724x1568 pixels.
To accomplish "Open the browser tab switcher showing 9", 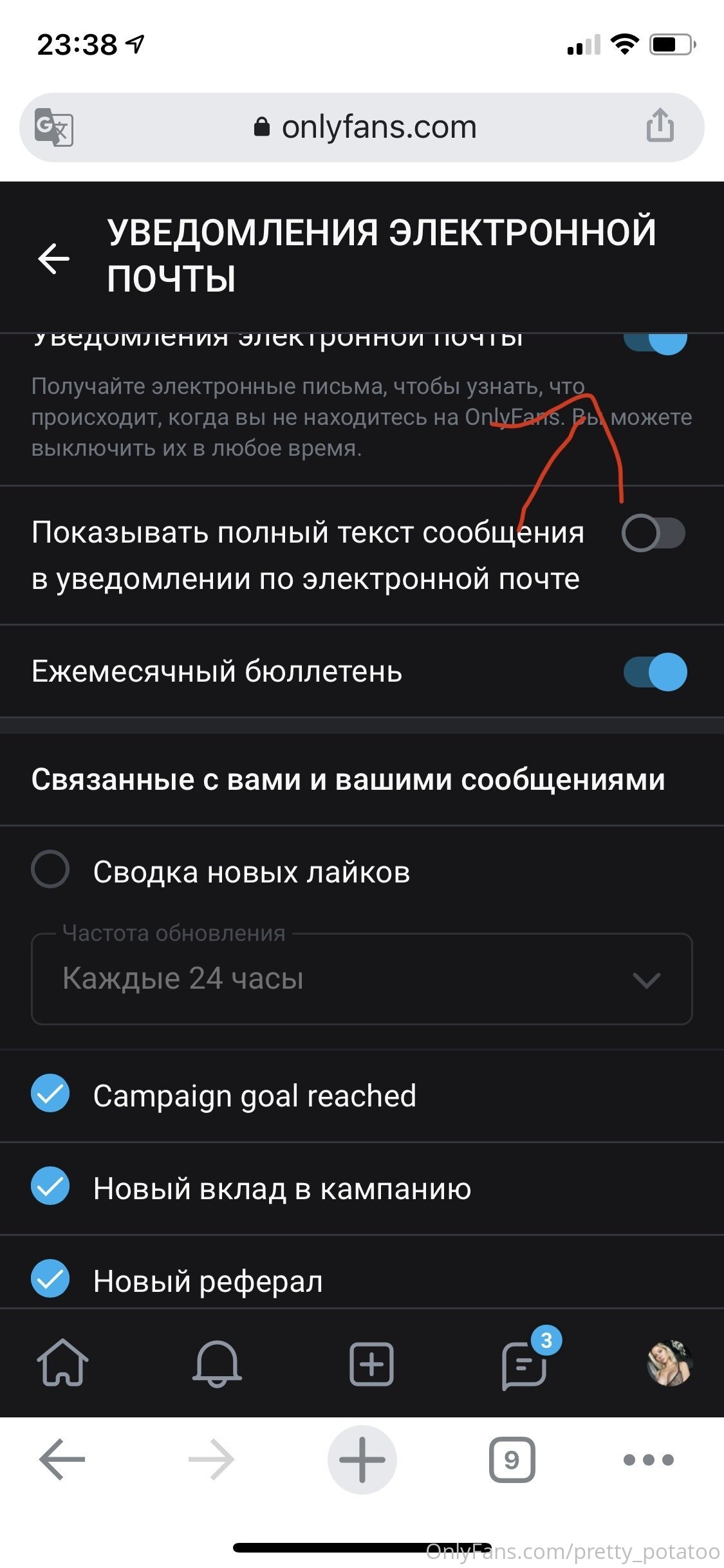I will [x=512, y=1460].
